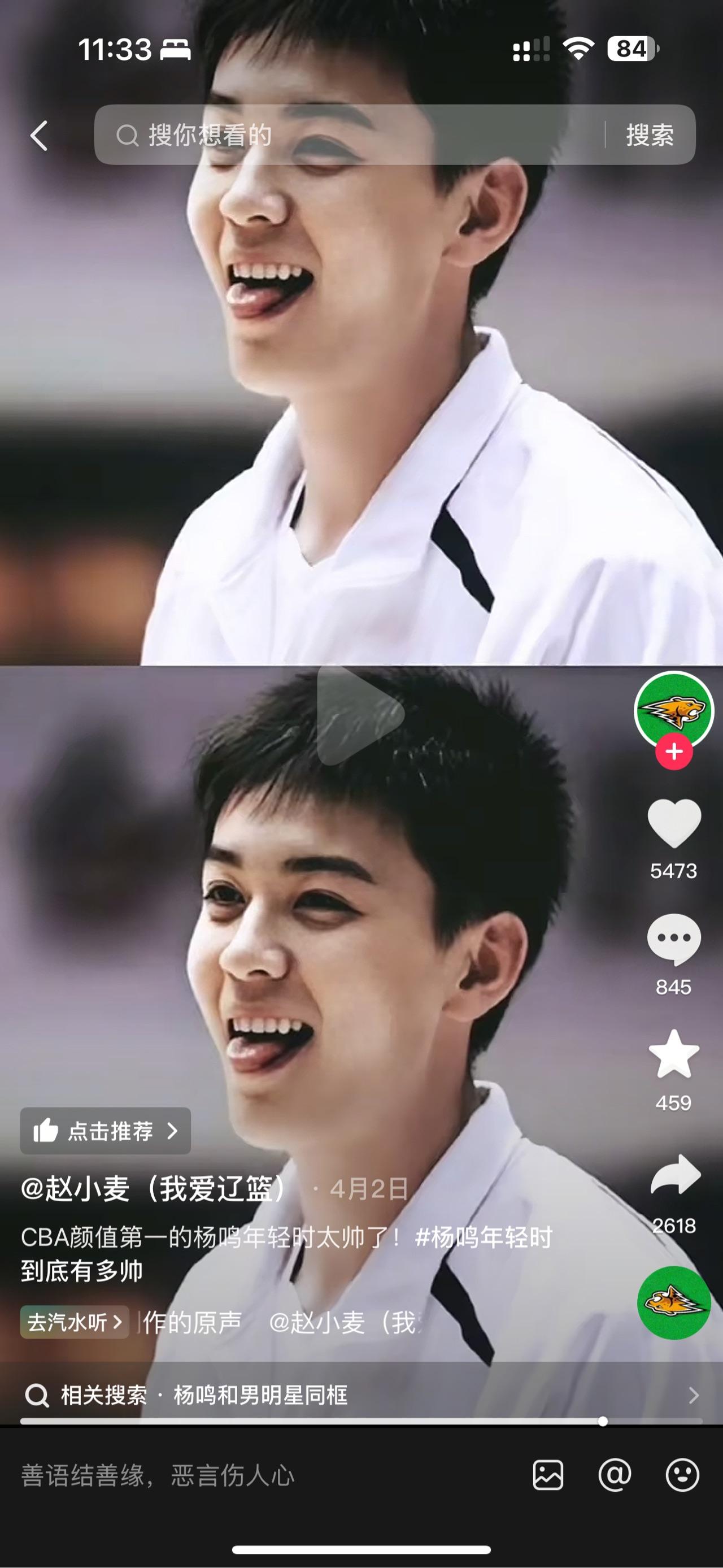Image resolution: width=723 pixels, height=1568 pixels.
Task: Open the comments bubble
Action: (x=674, y=939)
